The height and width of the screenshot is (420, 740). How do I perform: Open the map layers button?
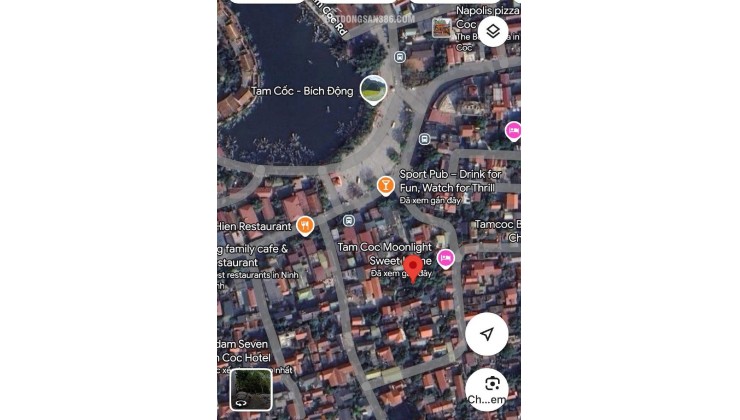[493, 32]
